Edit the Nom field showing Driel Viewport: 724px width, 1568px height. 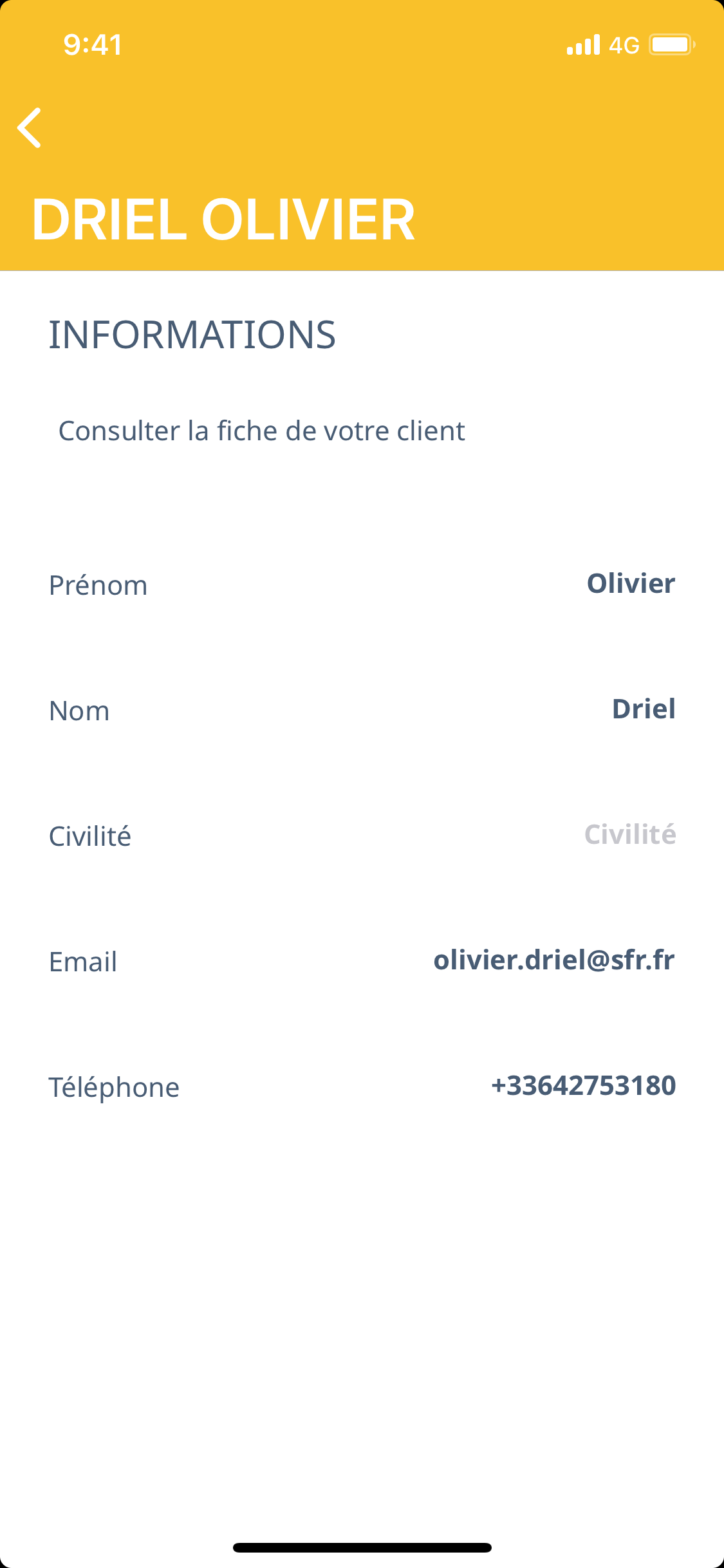tap(643, 709)
